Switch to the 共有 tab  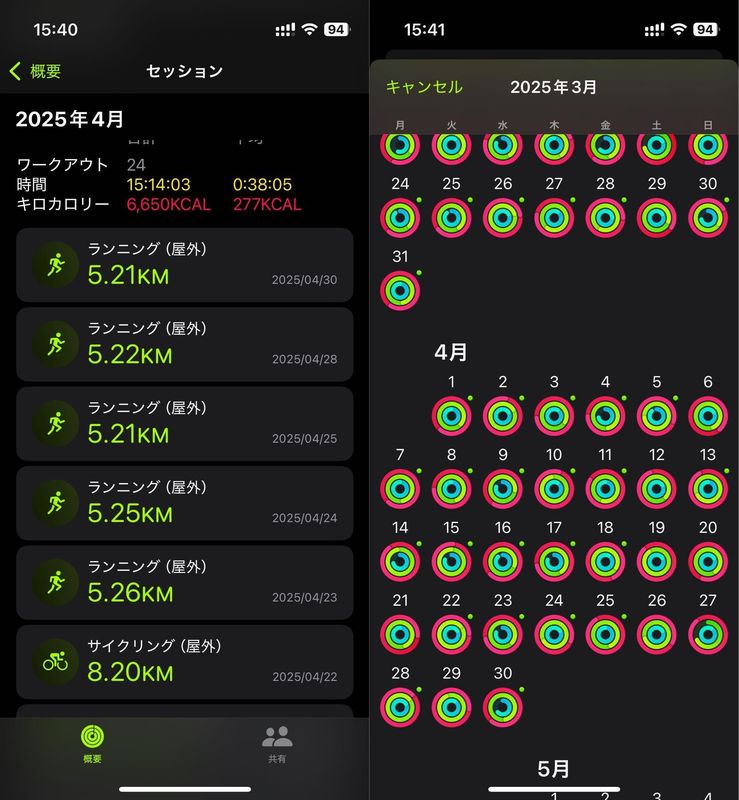point(277,743)
